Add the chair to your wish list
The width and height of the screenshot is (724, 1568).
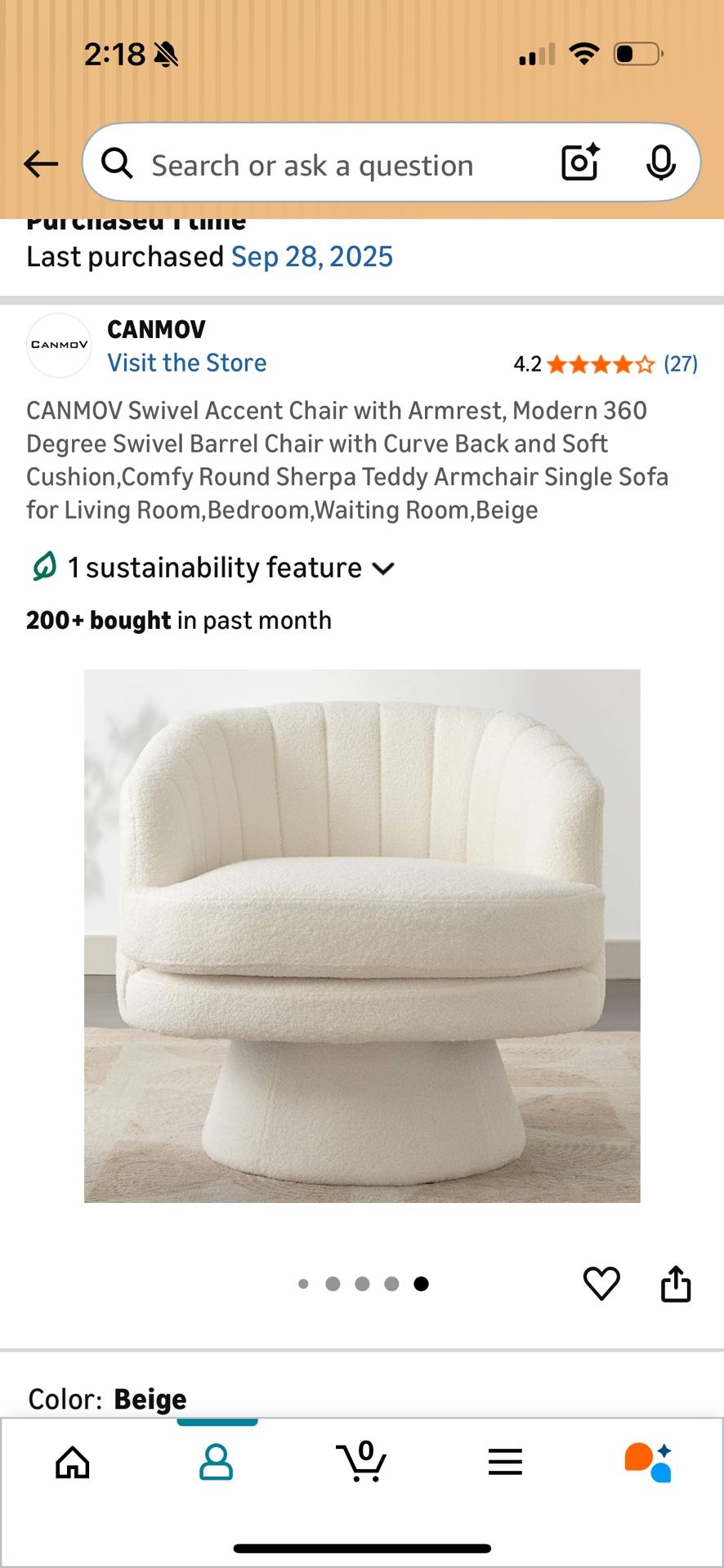coord(601,1283)
